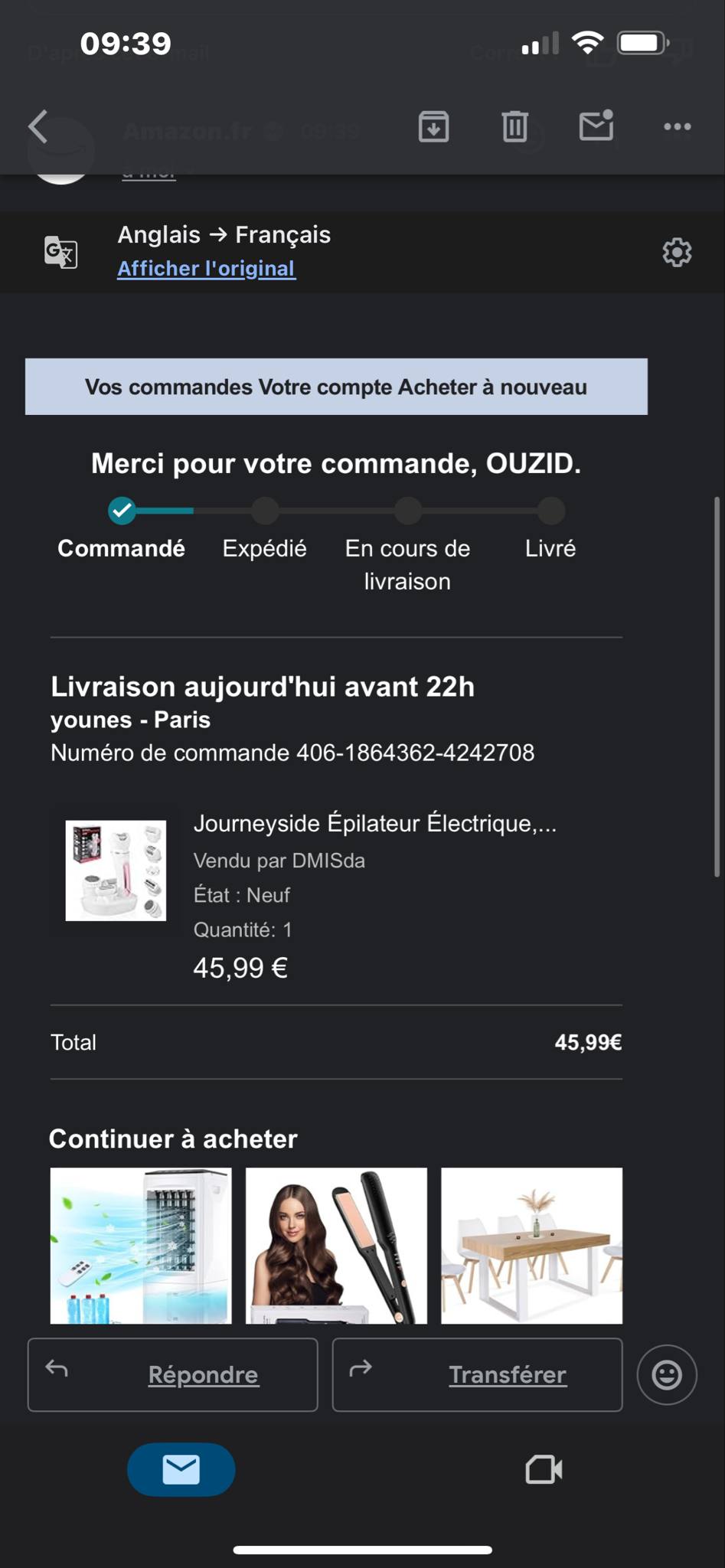Image resolution: width=725 pixels, height=1568 pixels.
Task: Open the air cooler product suggestion
Action: click(x=141, y=1245)
